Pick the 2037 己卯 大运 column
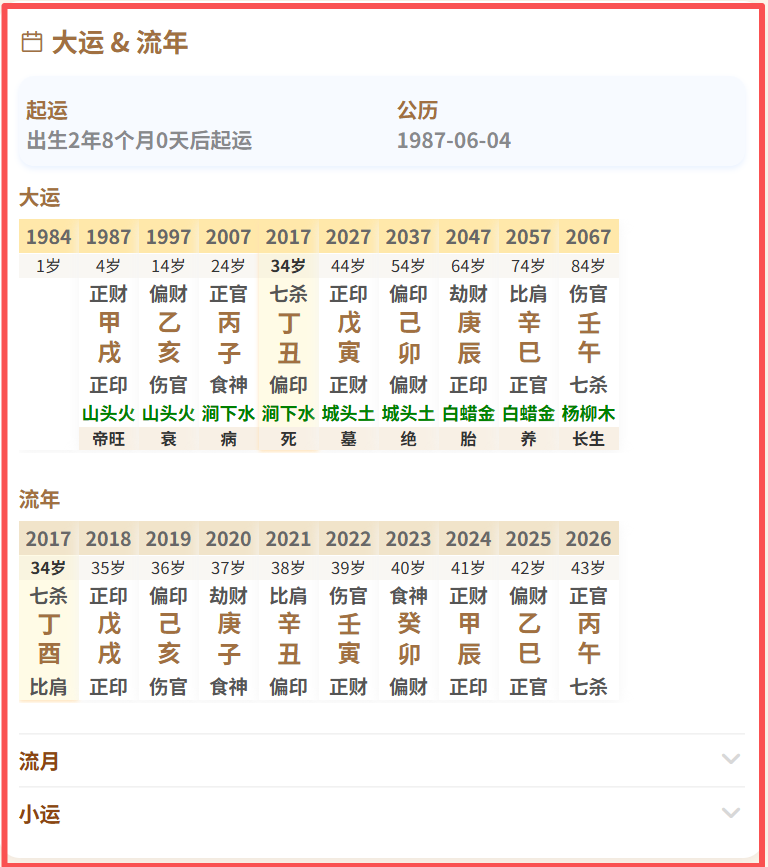 408,338
